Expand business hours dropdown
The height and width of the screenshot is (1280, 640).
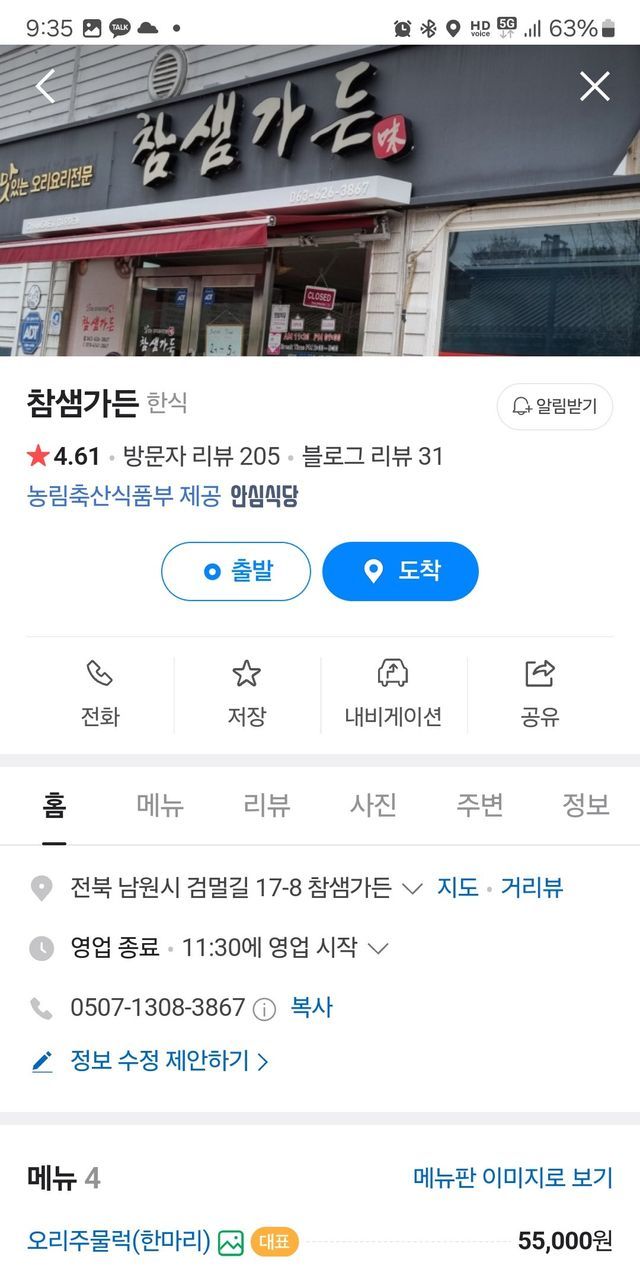point(378,948)
